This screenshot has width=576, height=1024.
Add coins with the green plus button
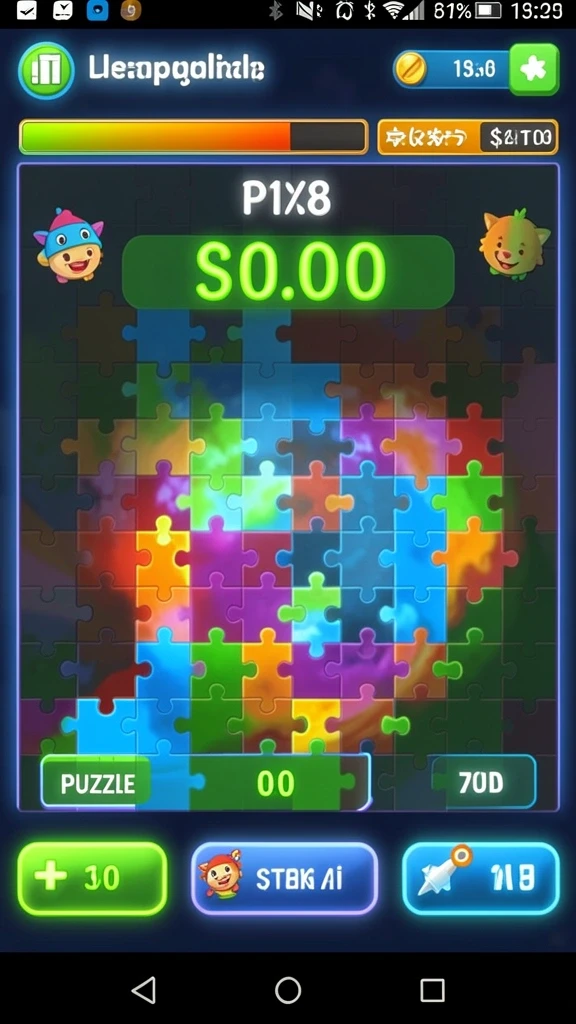point(534,69)
